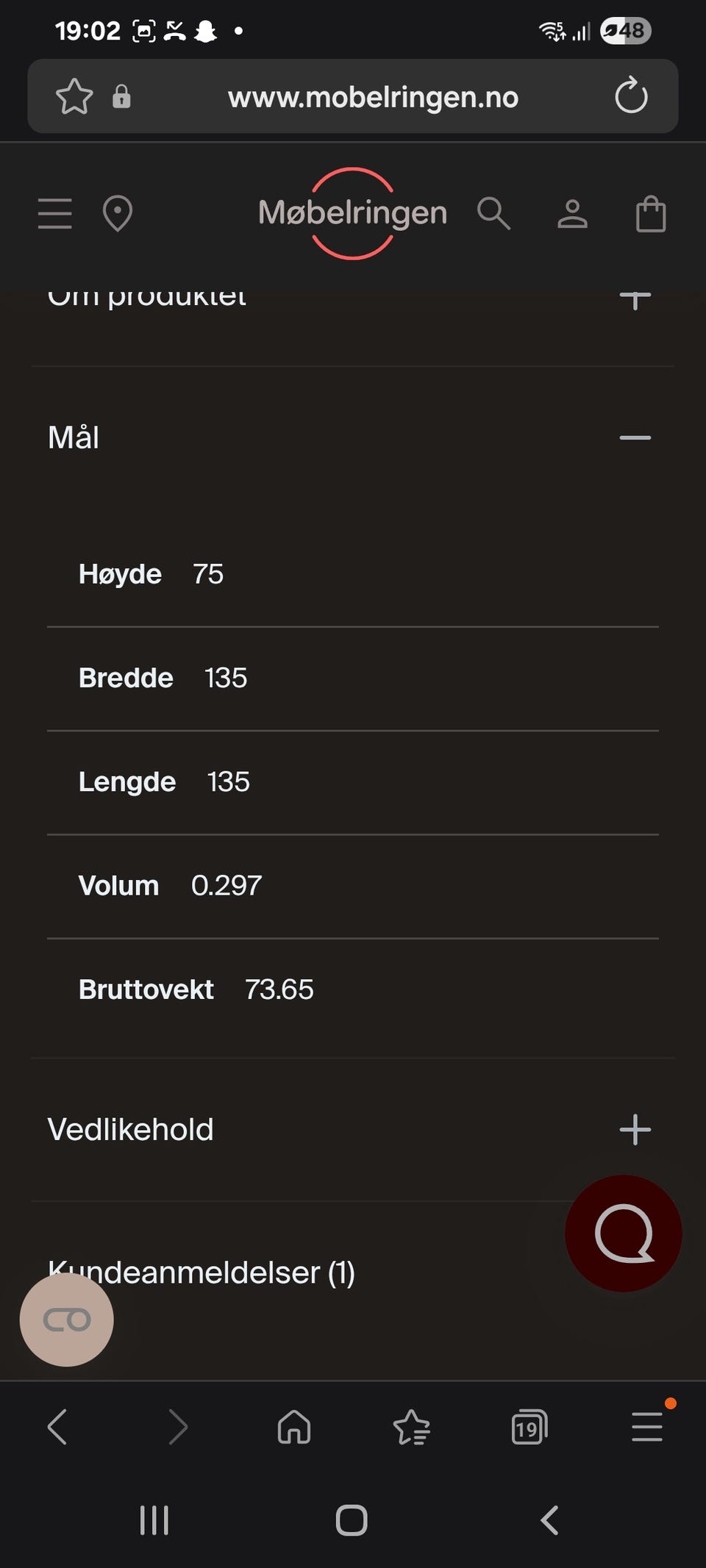Expand the Vedlikehold section
This screenshot has width=706, height=1568.
click(x=635, y=1130)
